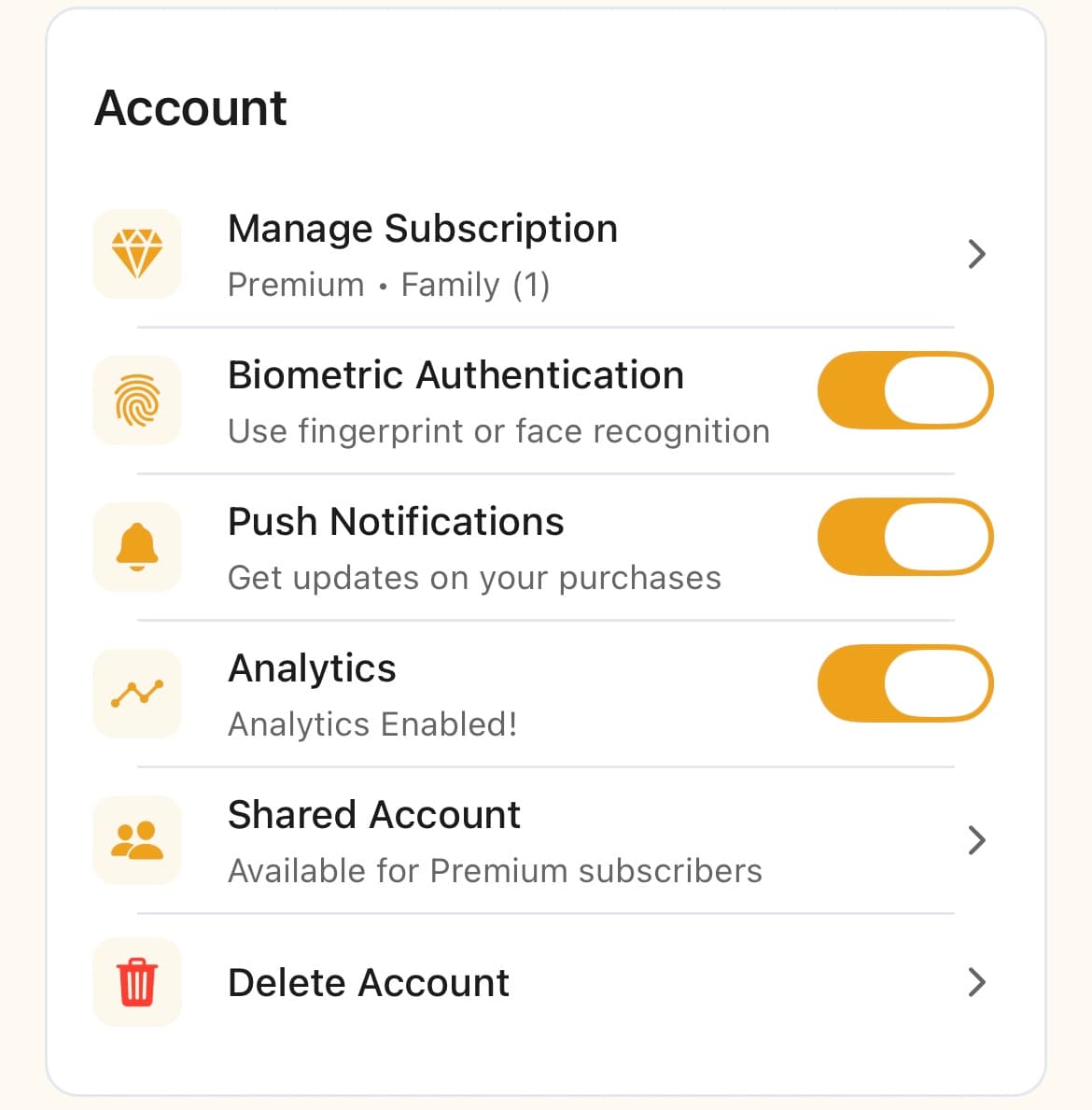Click the analytics chart icon
The height and width of the screenshot is (1110, 1092).
(136, 694)
